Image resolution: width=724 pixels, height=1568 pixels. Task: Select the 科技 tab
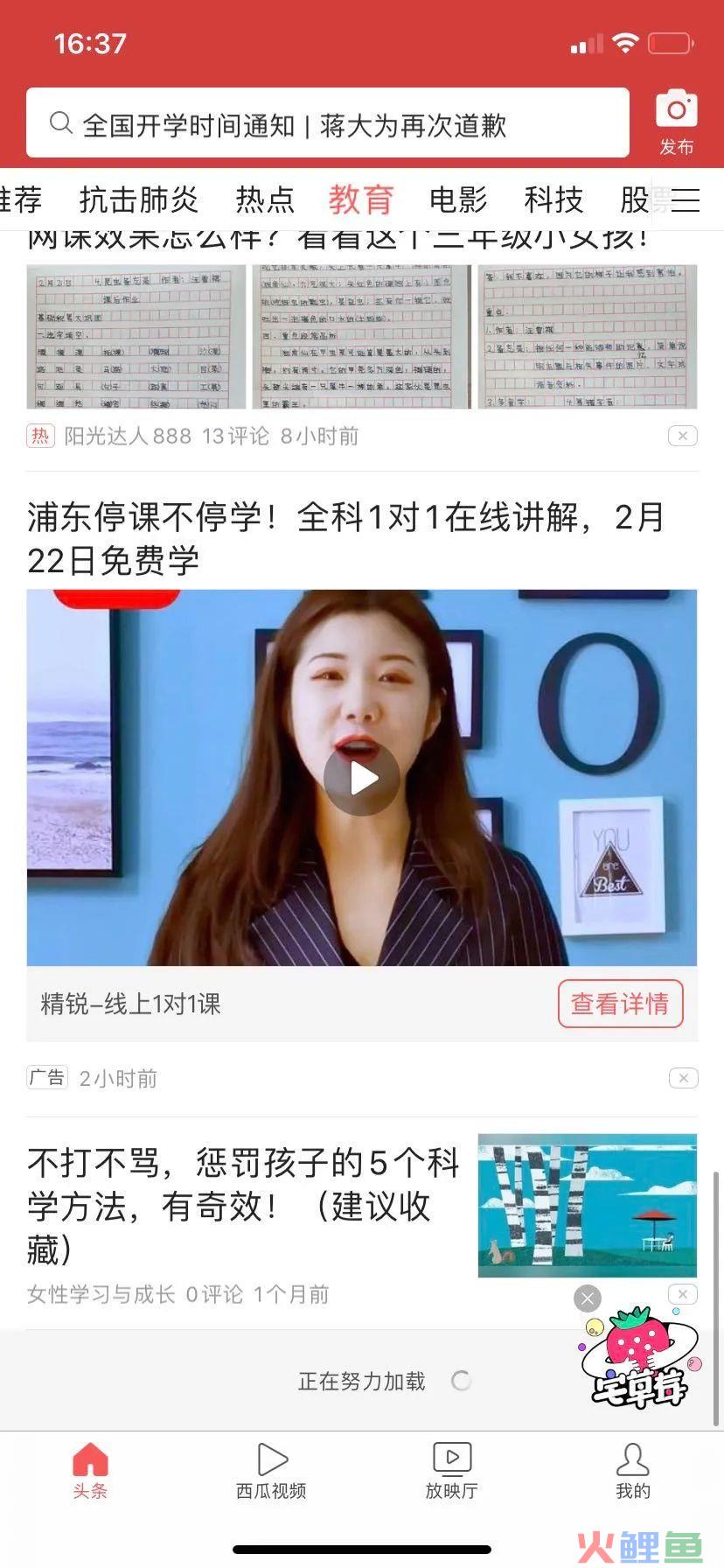[553, 200]
